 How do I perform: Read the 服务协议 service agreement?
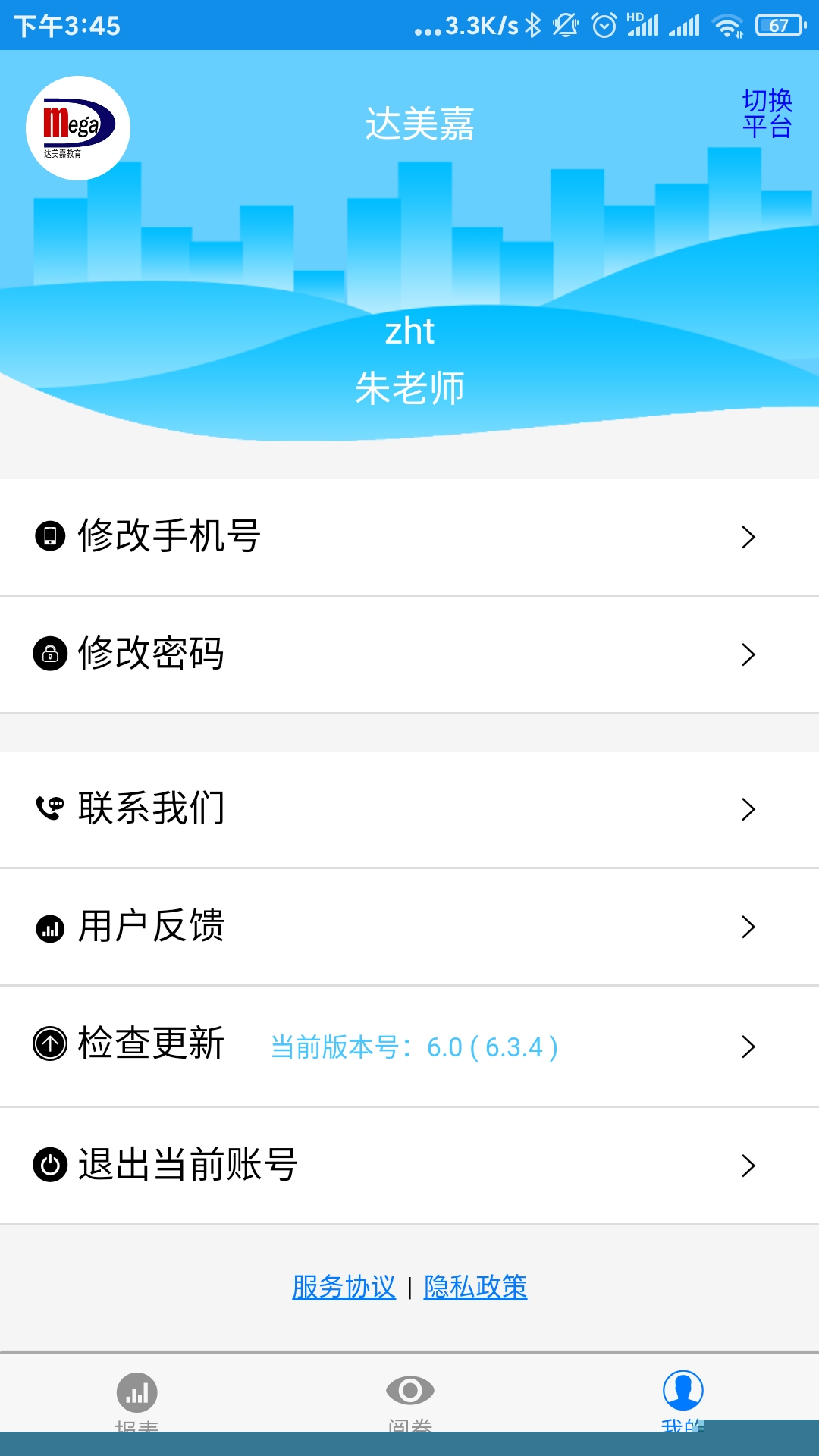[344, 1287]
